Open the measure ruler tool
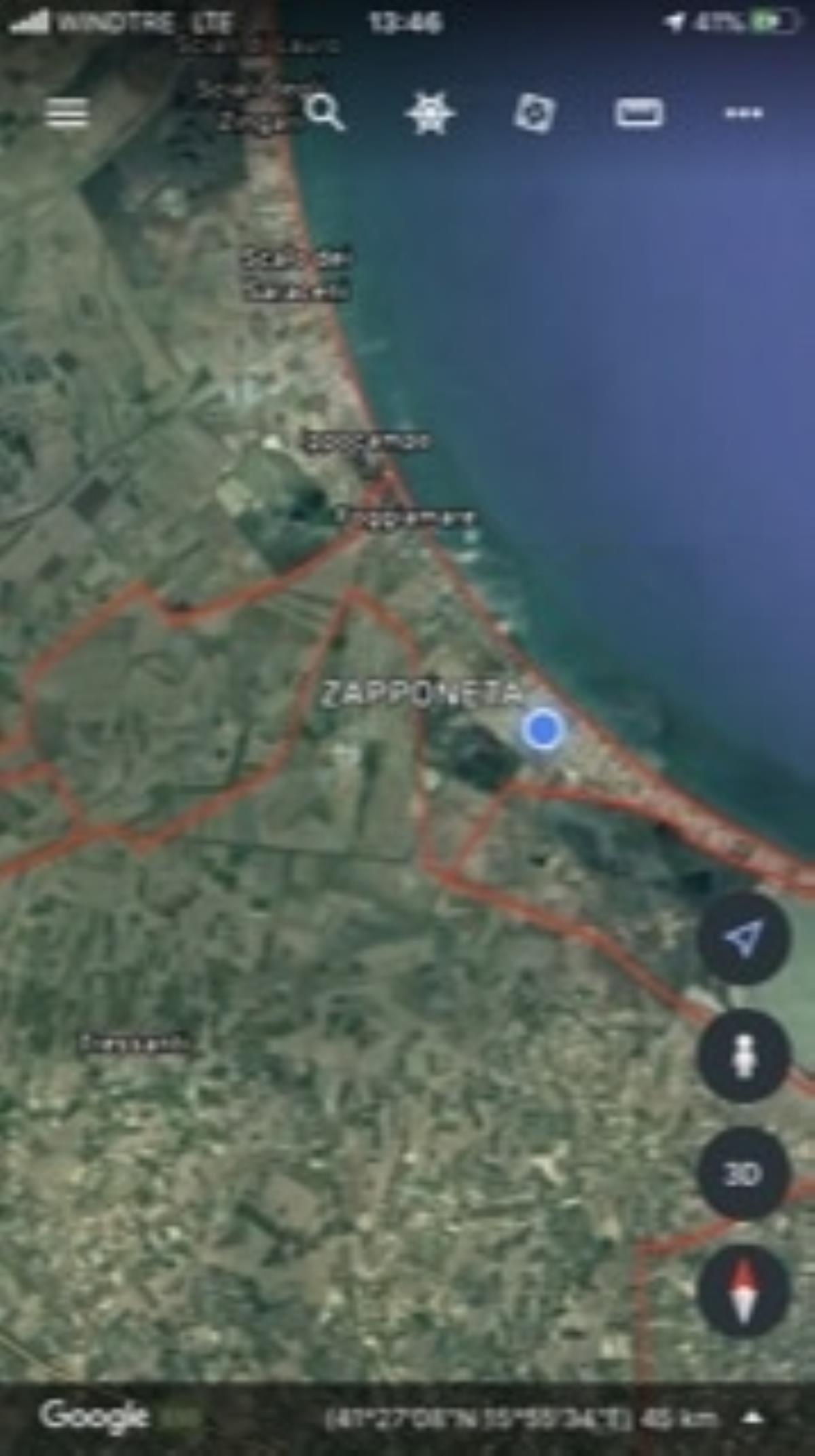The width and height of the screenshot is (815, 1456). [638, 113]
